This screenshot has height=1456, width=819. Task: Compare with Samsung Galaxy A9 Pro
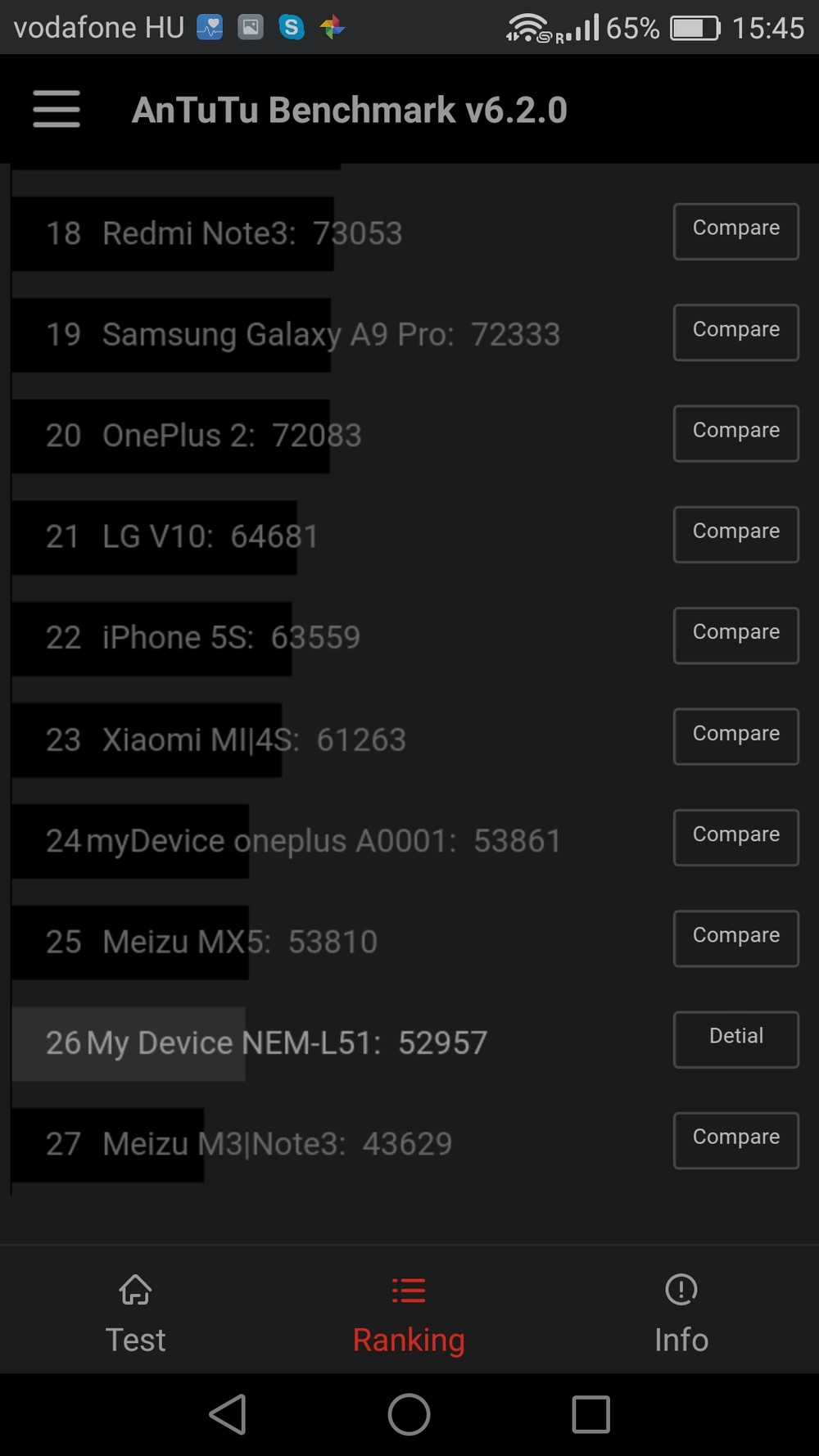click(x=735, y=332)
